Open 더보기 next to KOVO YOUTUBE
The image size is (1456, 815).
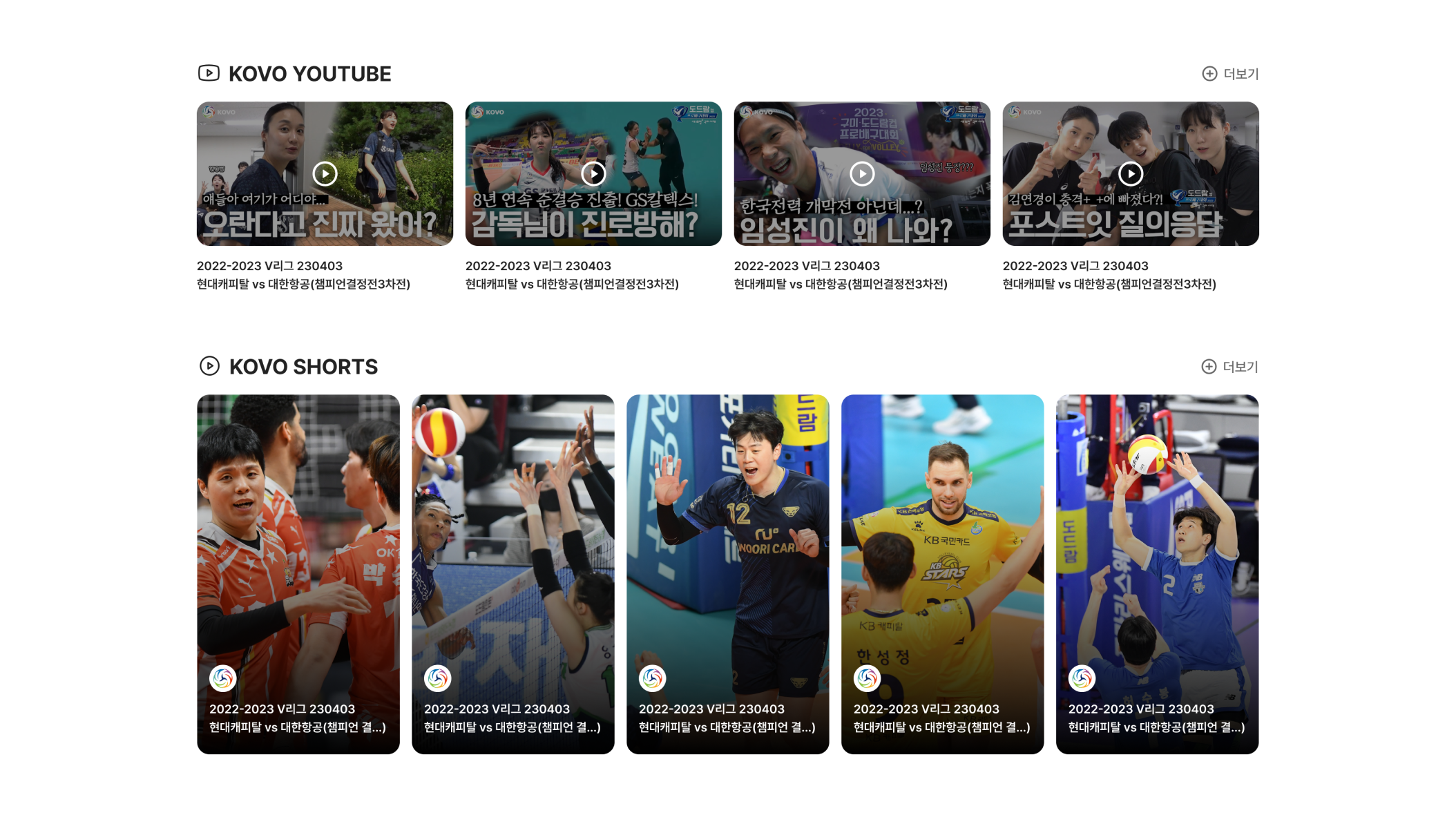1231,74
